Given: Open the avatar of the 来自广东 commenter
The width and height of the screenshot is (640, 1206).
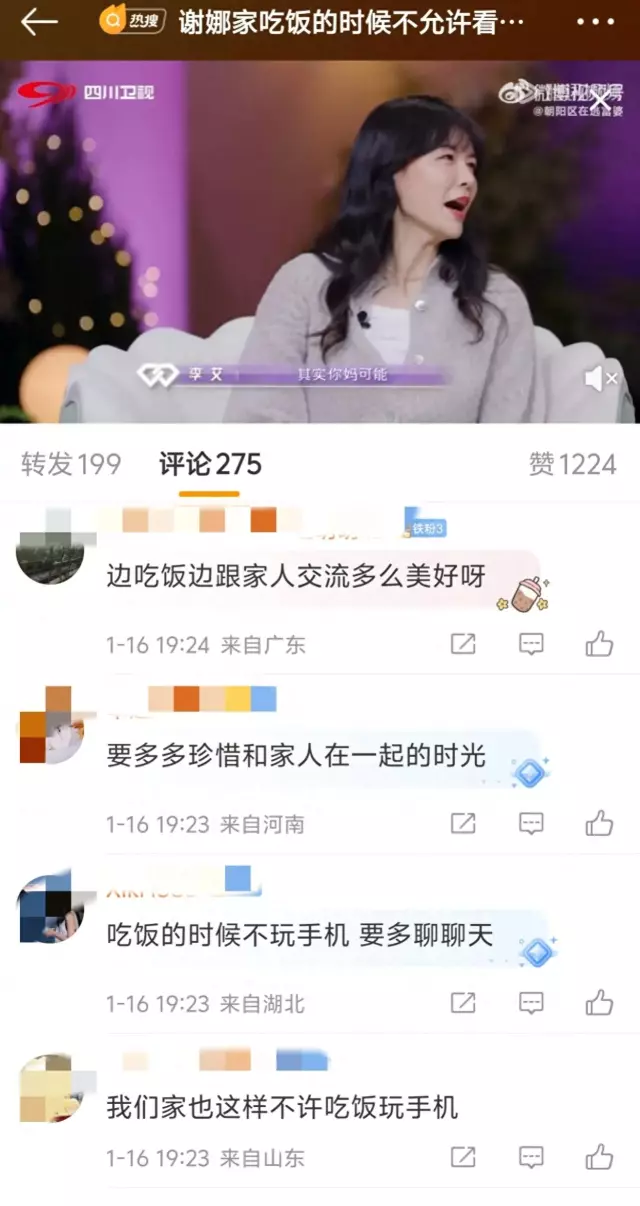Looking at the screenshot, I should tap(51, 552).
